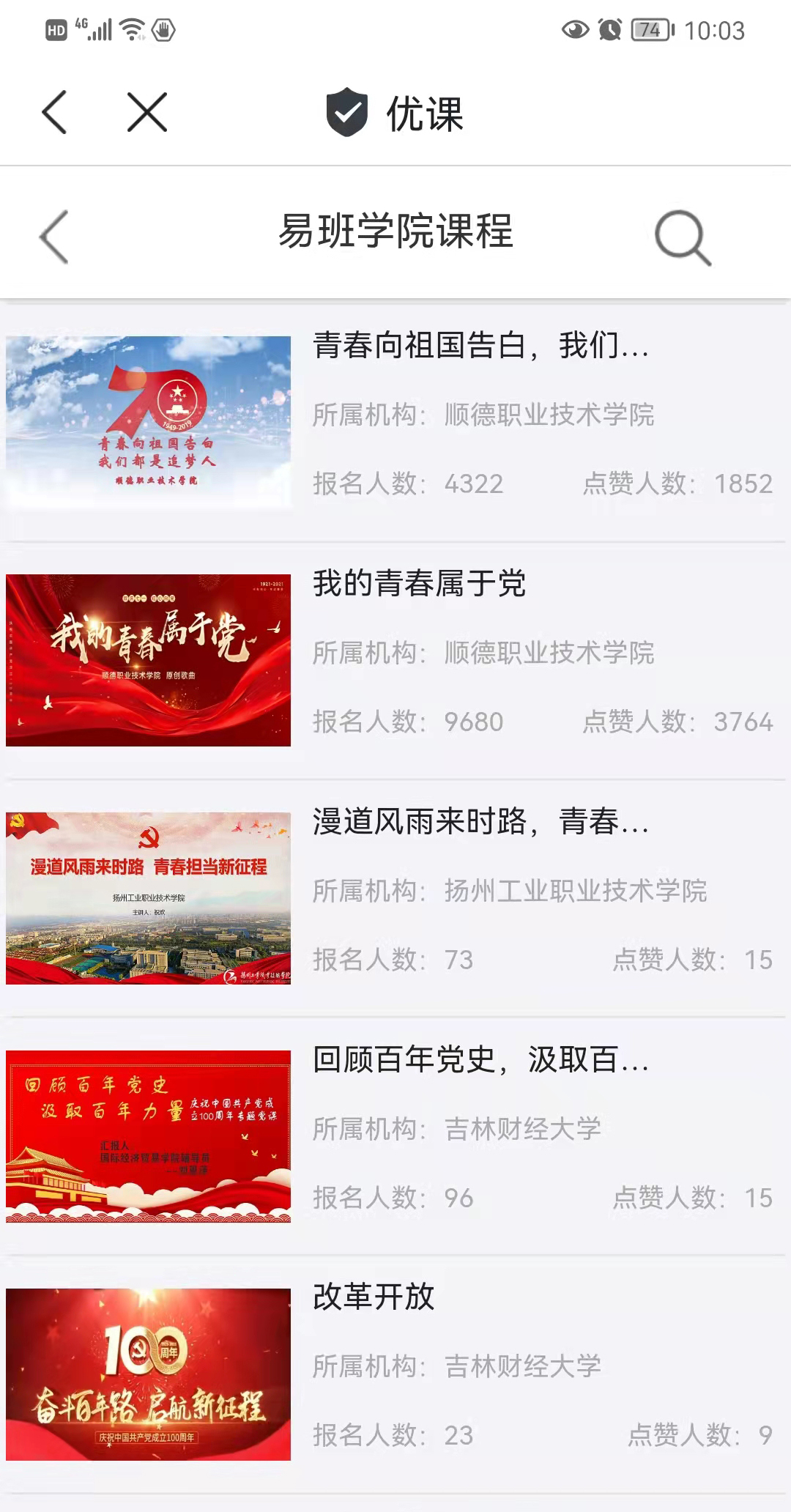Go back using the top-left browser arrow
The image size is (791, 1512).
(54, 113)
